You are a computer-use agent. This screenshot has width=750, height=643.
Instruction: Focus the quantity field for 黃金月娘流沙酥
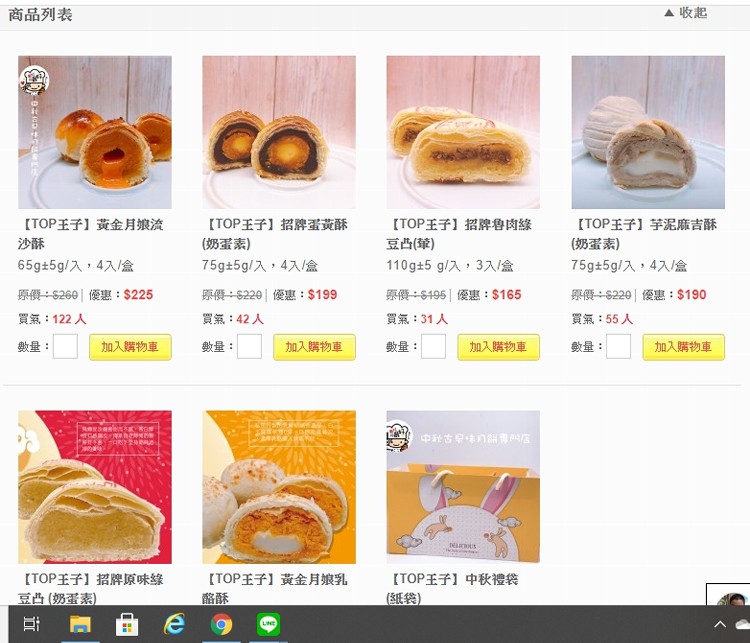coord(65,346)
